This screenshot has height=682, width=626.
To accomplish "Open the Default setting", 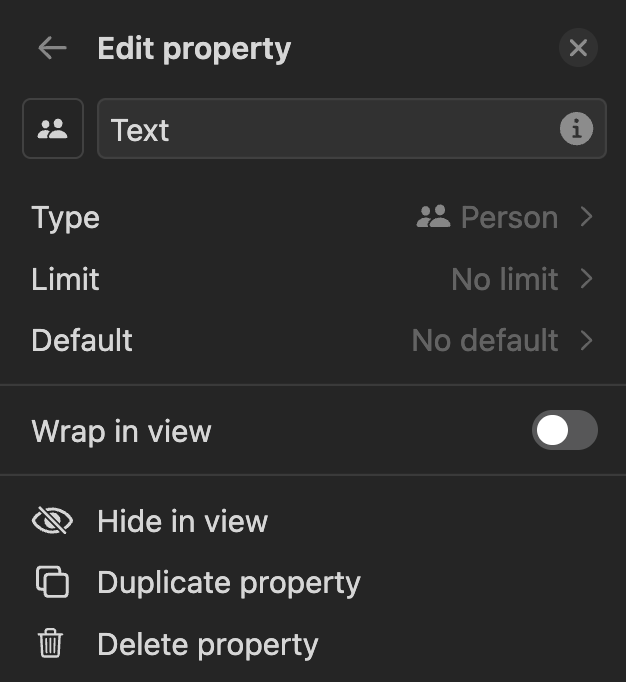I will point(312,340).
